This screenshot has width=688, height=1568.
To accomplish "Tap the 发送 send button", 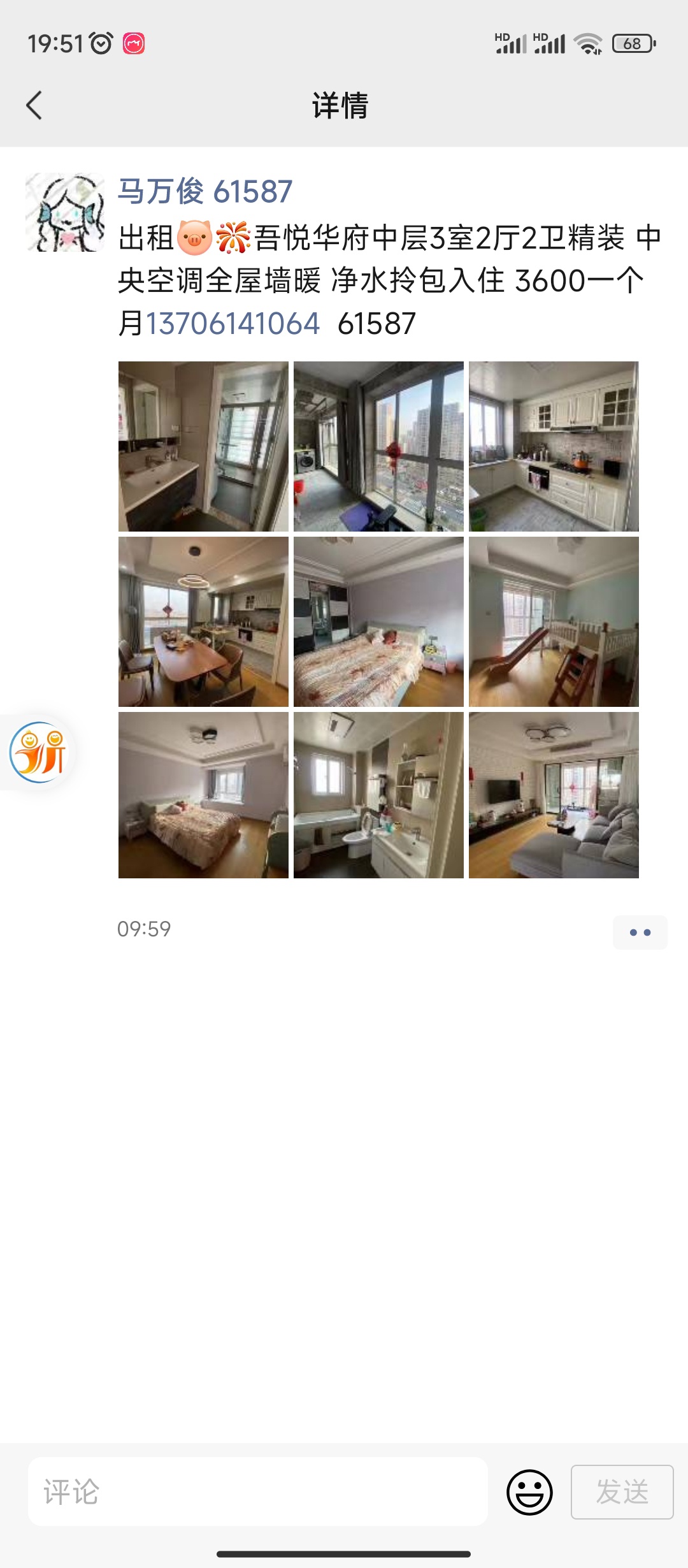I will tap(622, 1492).
